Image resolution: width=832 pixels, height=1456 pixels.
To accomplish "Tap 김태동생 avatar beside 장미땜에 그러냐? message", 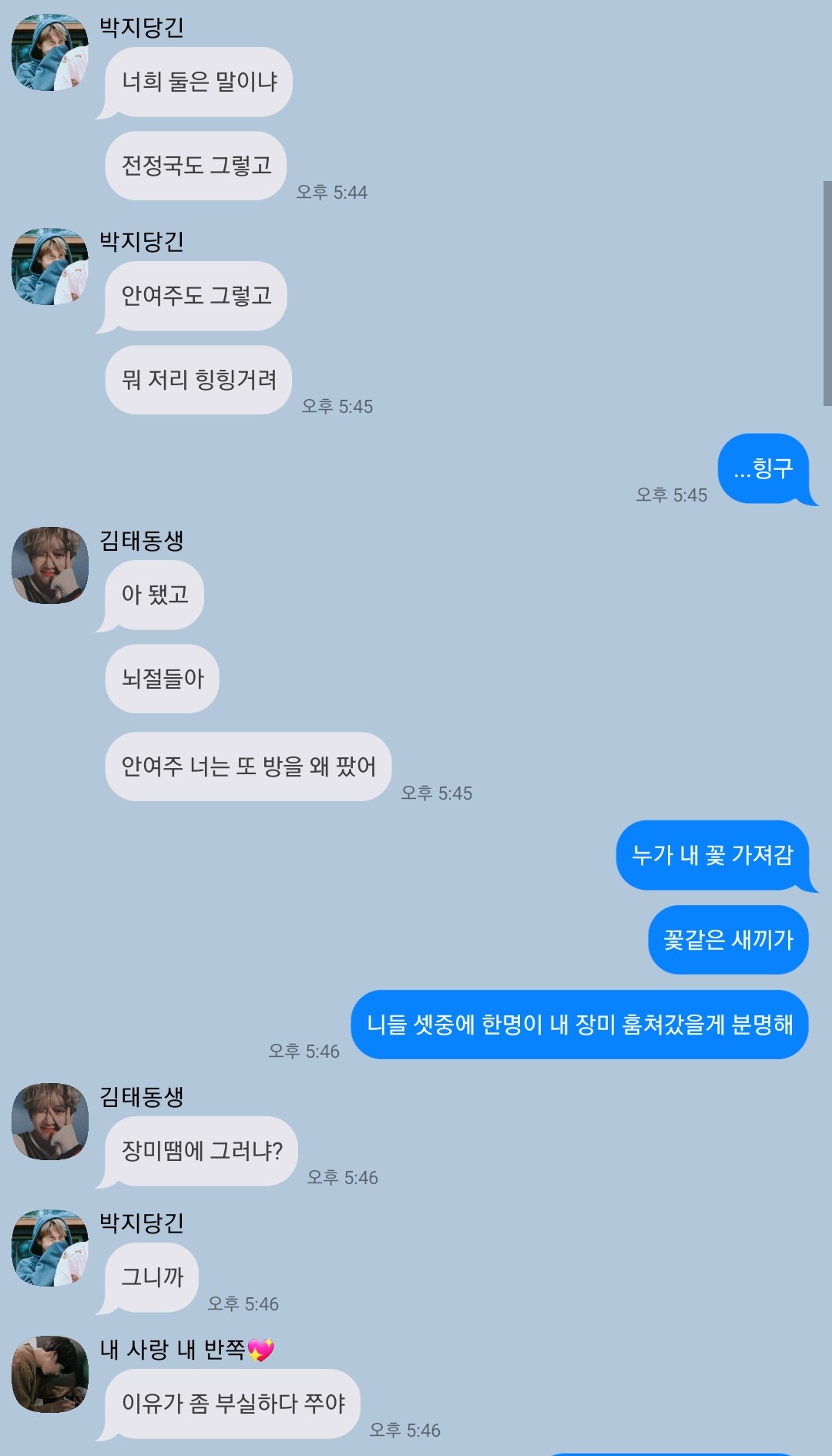I will pos(50,1121).
